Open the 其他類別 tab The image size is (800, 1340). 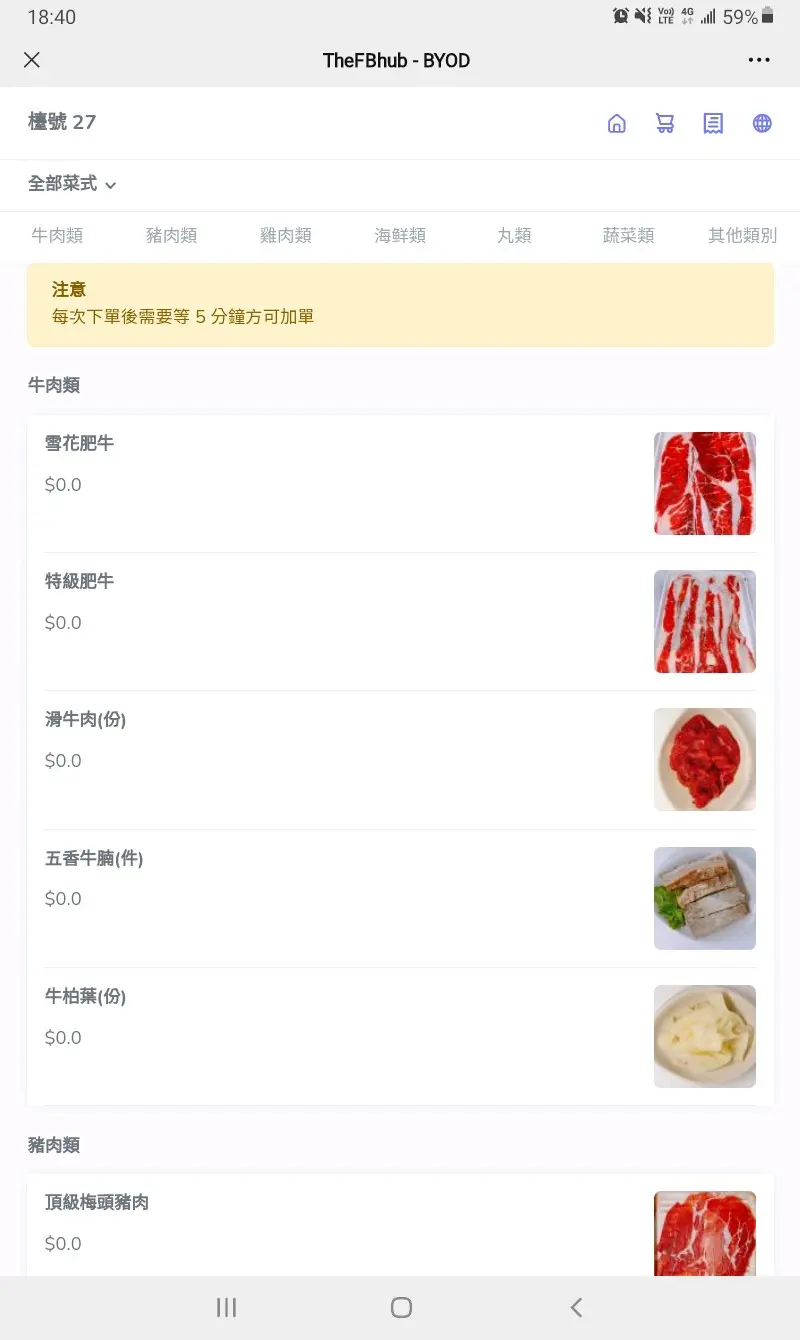point(742,236)
